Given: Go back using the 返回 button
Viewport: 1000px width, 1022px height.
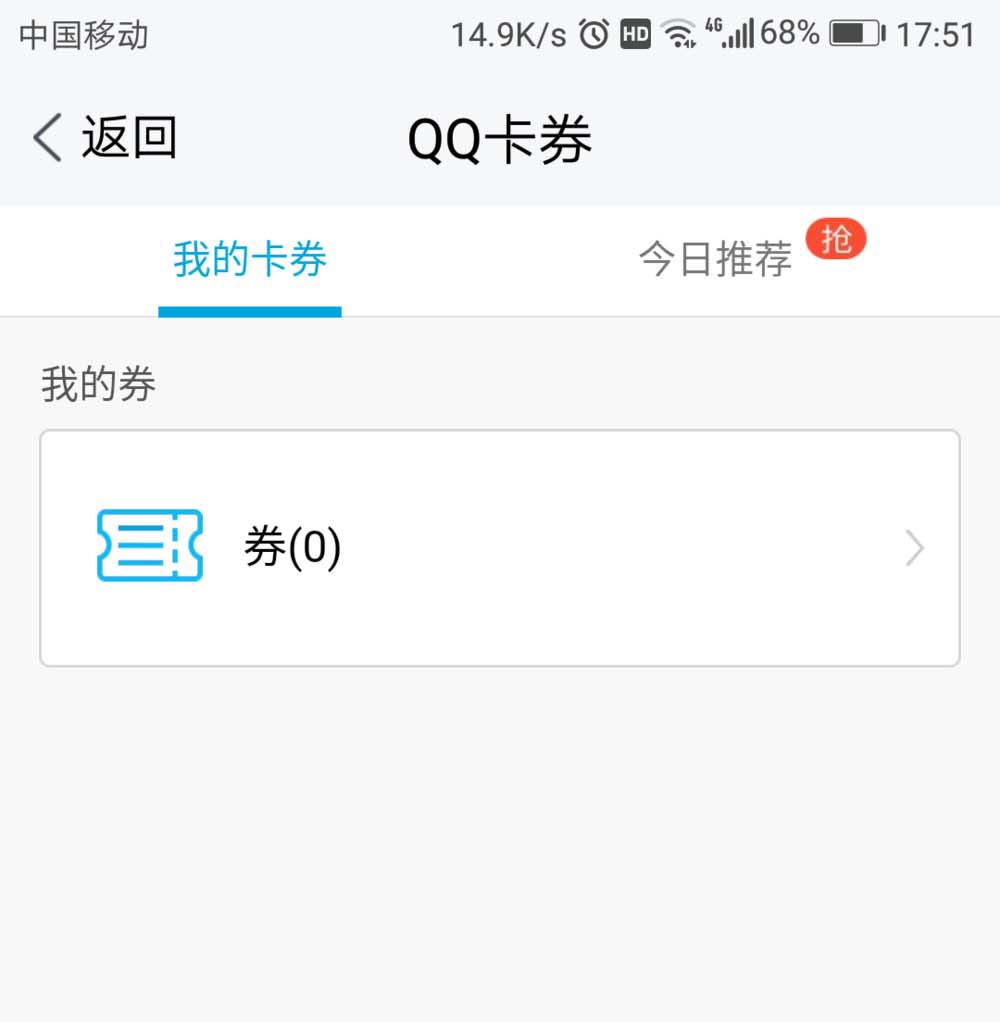Looking at the screenshot, I should pos(105,138).
